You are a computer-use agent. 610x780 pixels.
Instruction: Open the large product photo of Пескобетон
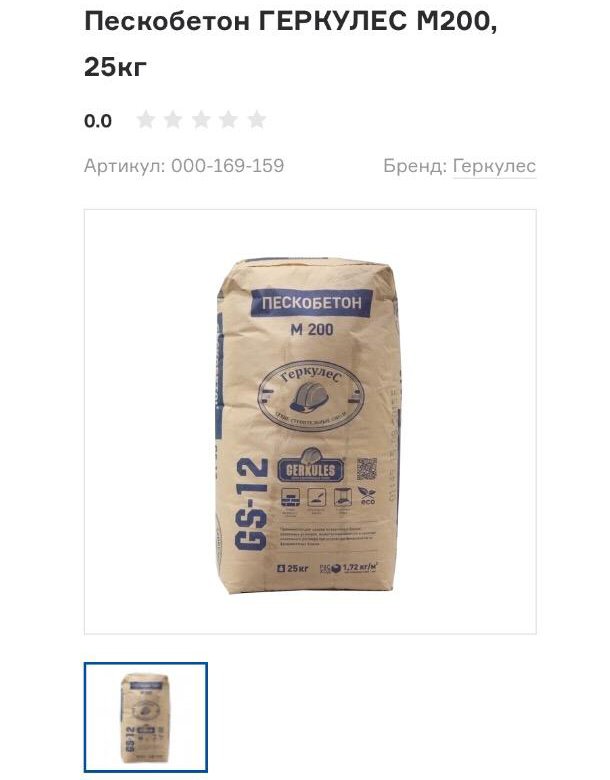(310, 421)
